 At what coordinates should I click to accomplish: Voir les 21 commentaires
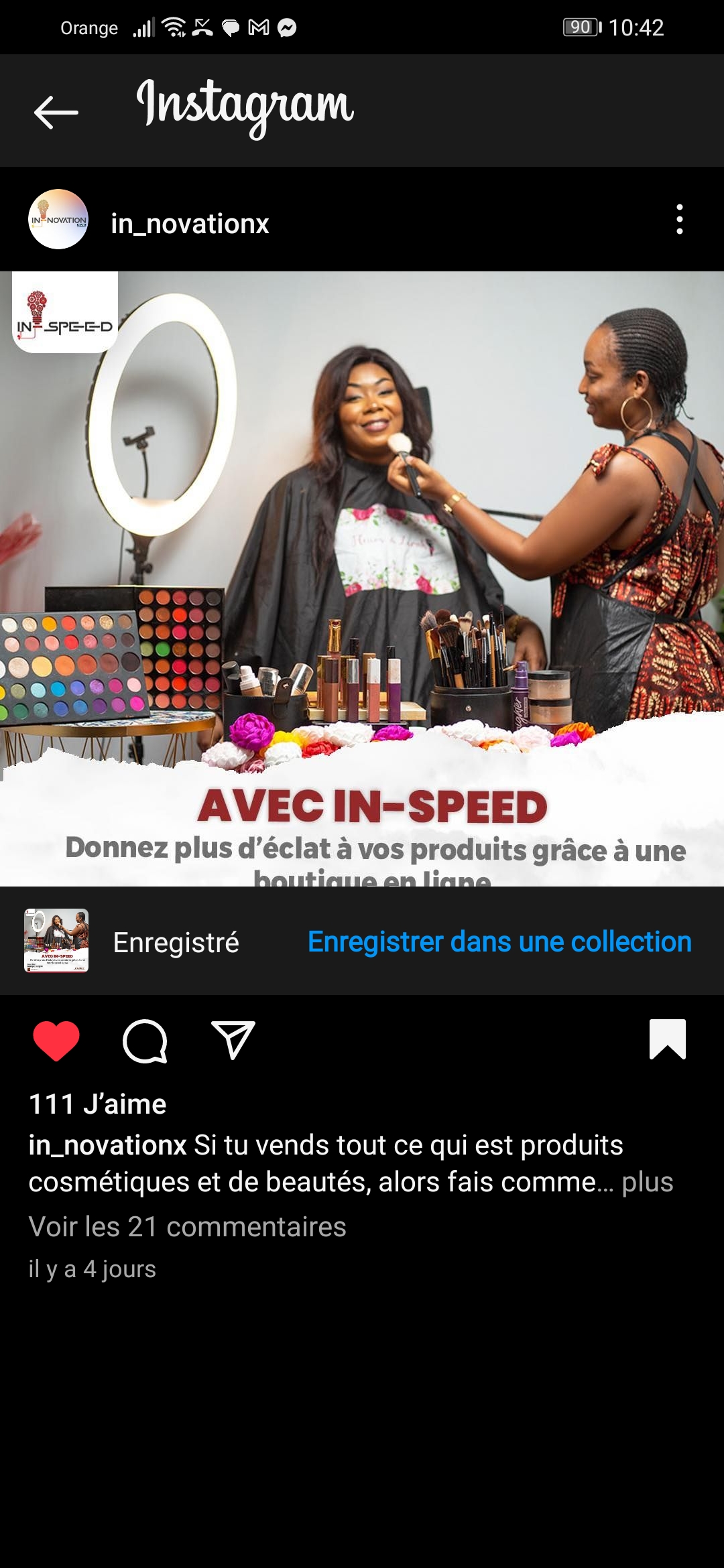coord(188,1226)
